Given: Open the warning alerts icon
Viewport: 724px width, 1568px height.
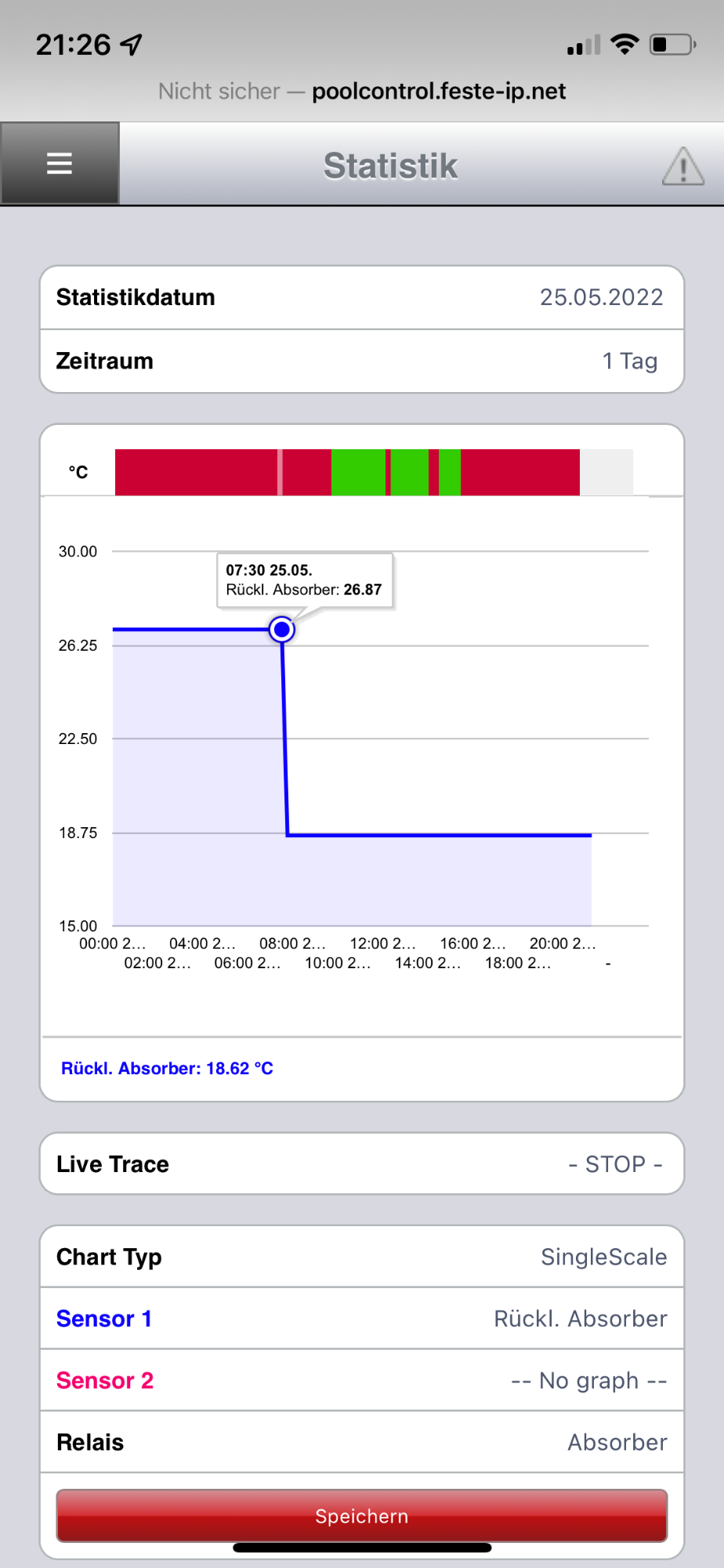Looking at the screenshot, I should (682, 166).
